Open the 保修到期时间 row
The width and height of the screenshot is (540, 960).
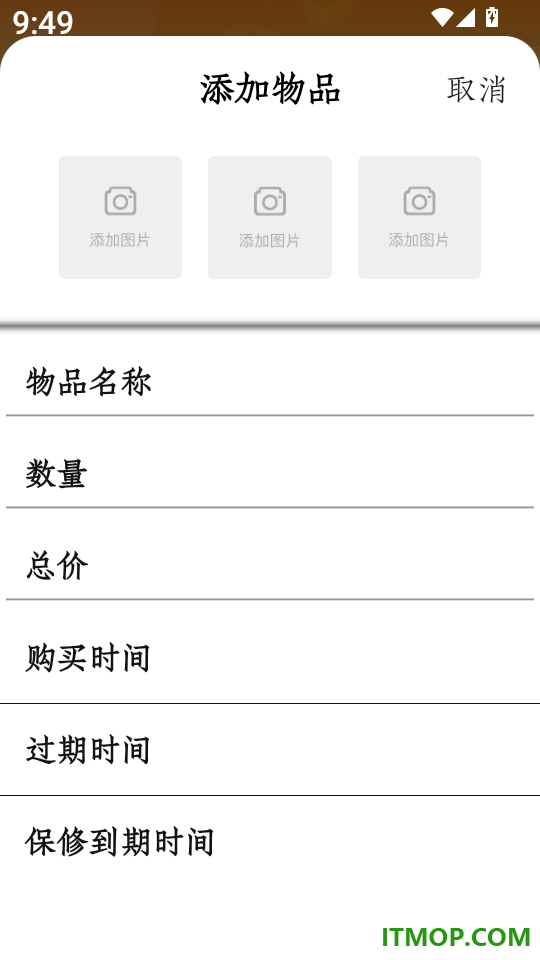click(270, 842)
